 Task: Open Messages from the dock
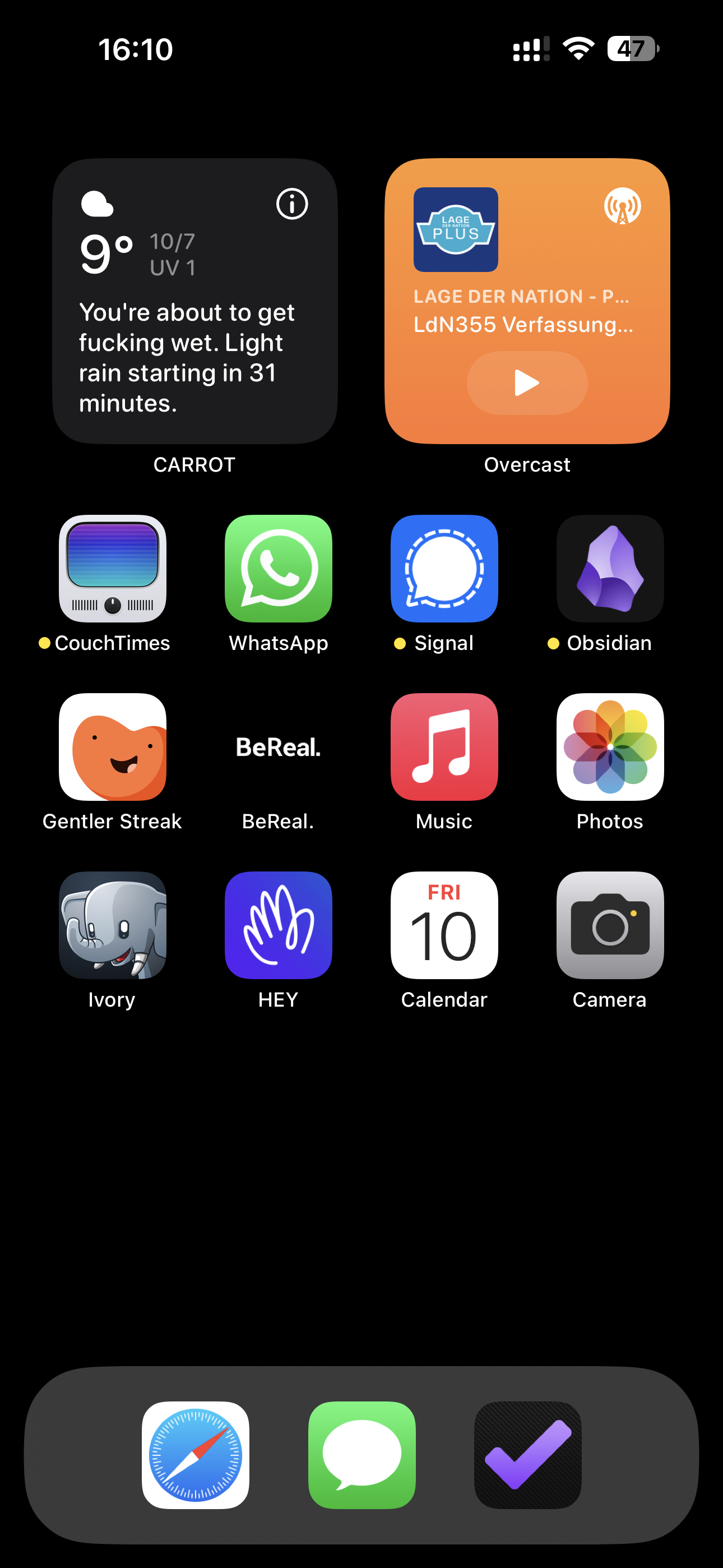361,1455
